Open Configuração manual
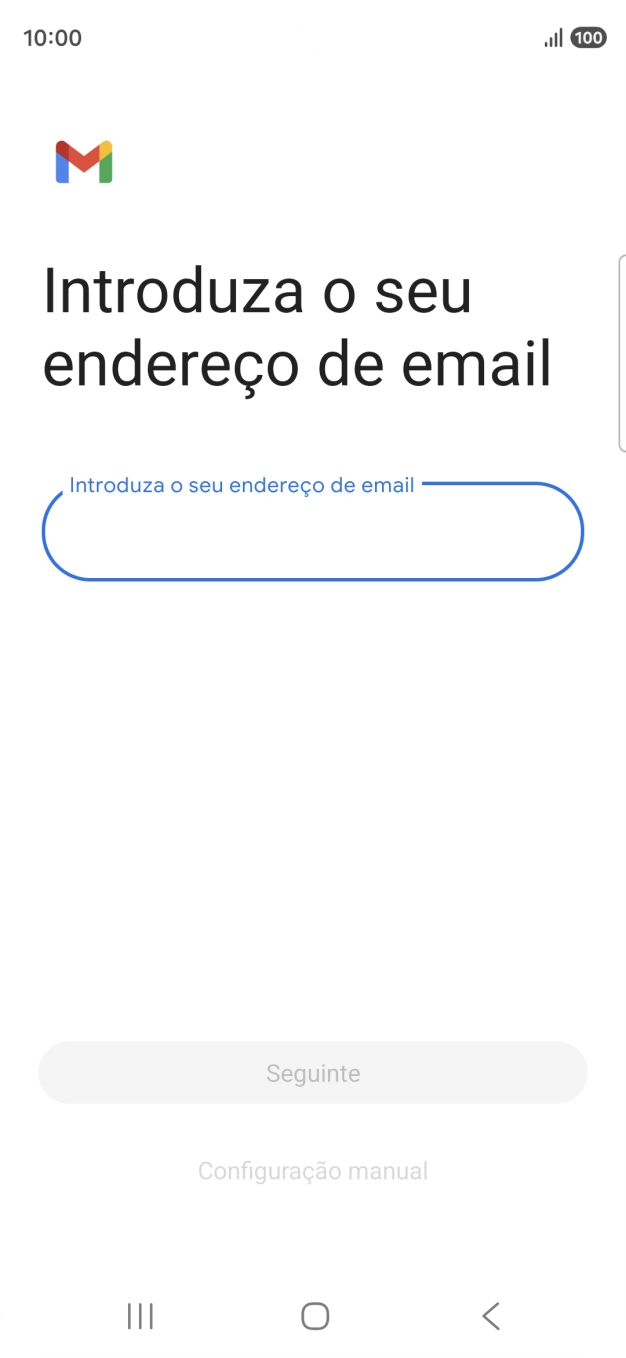This screenshot has height=1358, width=626. pyautogui.click(x=312, y=1171)
